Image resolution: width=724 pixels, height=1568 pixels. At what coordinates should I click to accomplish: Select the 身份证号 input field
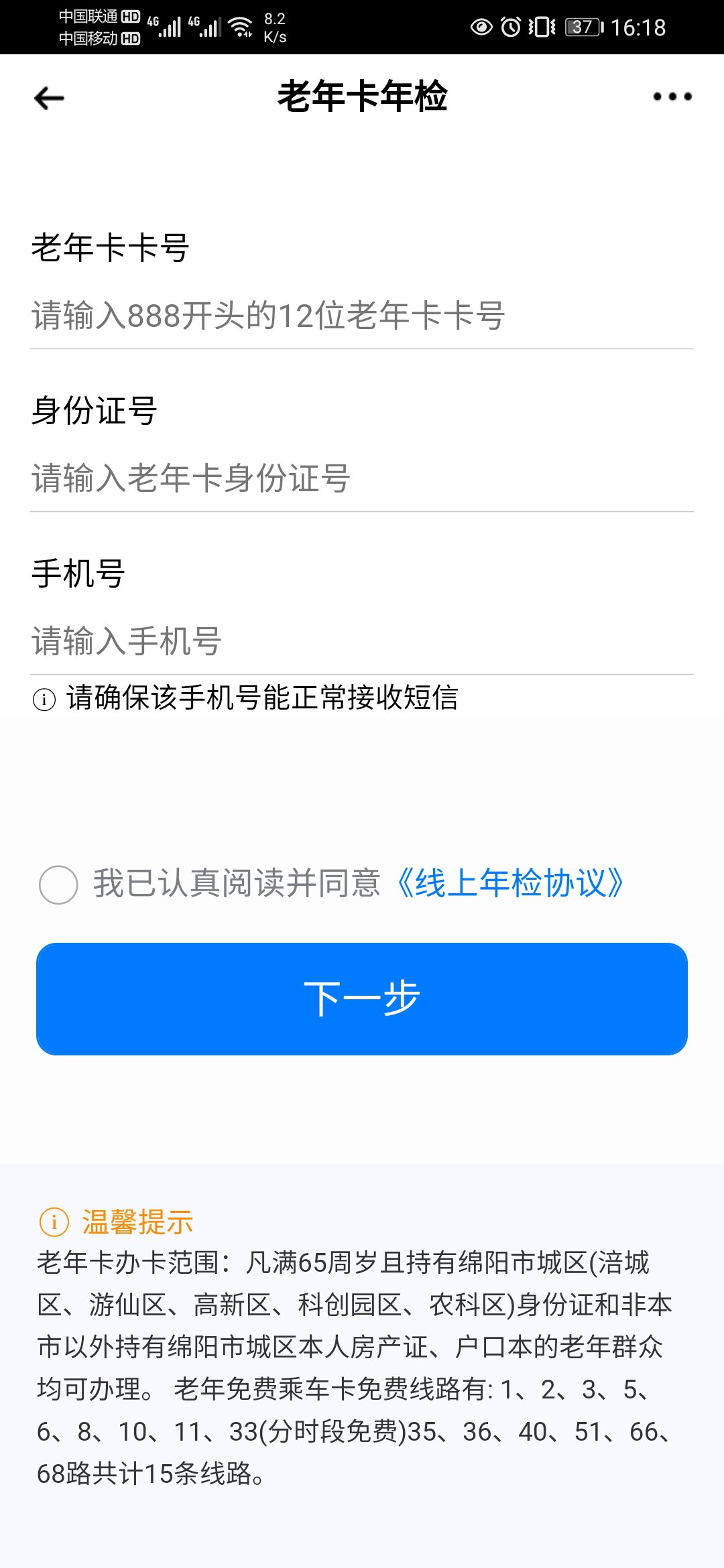[x=362, y=478]
